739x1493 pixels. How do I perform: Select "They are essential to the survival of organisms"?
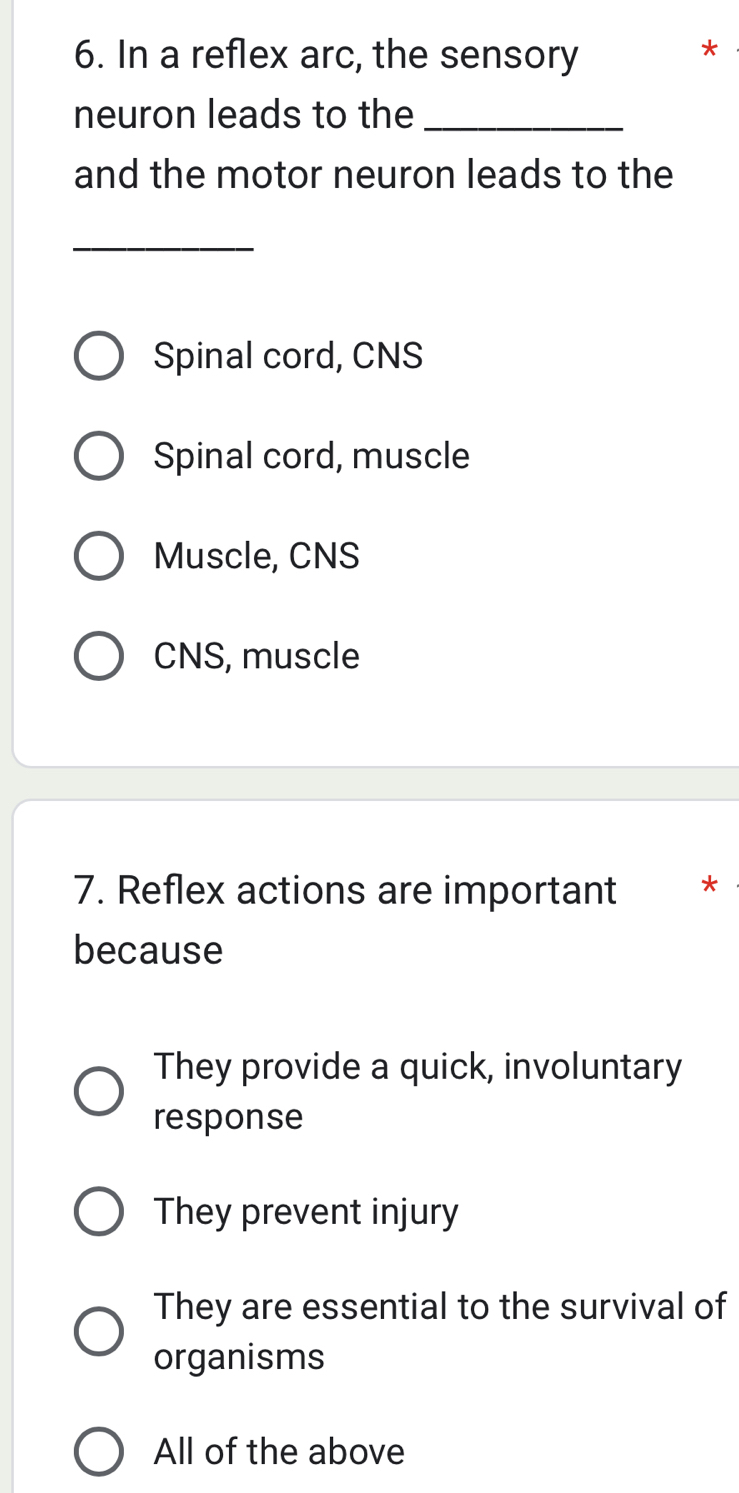438,1330
